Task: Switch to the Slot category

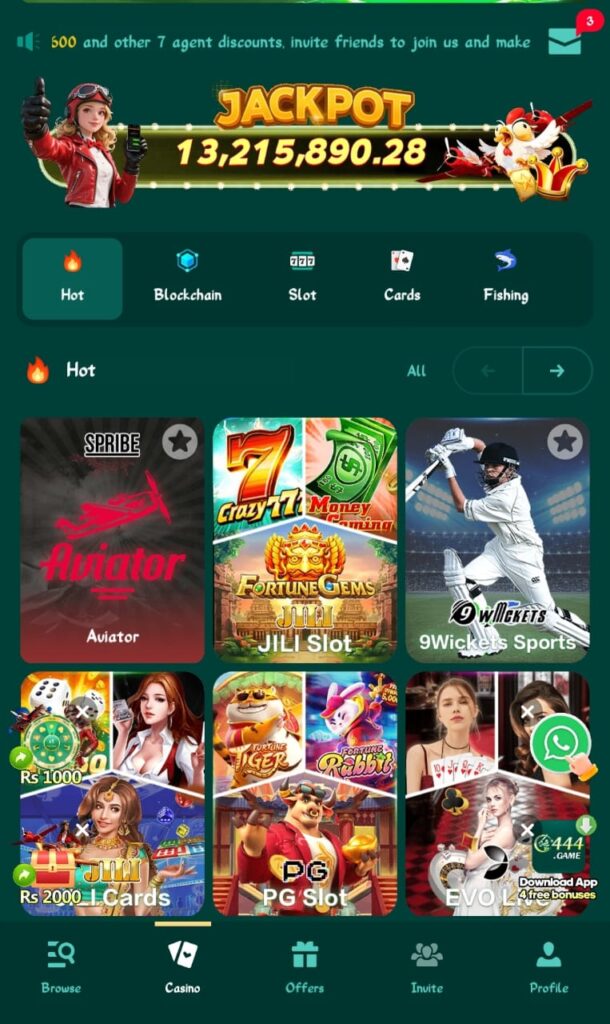Action: [x=302, y=277]
